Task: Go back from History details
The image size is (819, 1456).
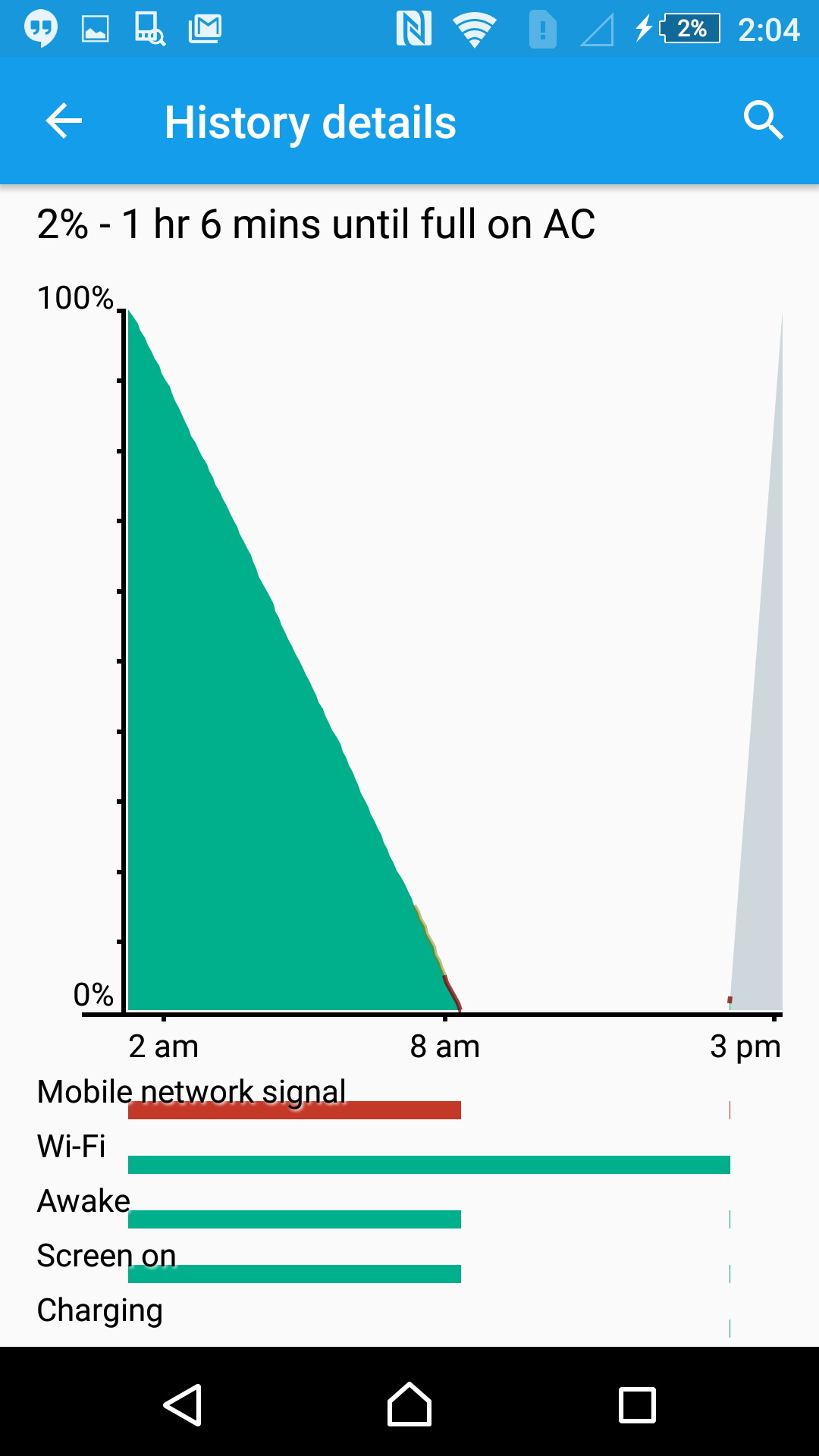Action: 64,121
